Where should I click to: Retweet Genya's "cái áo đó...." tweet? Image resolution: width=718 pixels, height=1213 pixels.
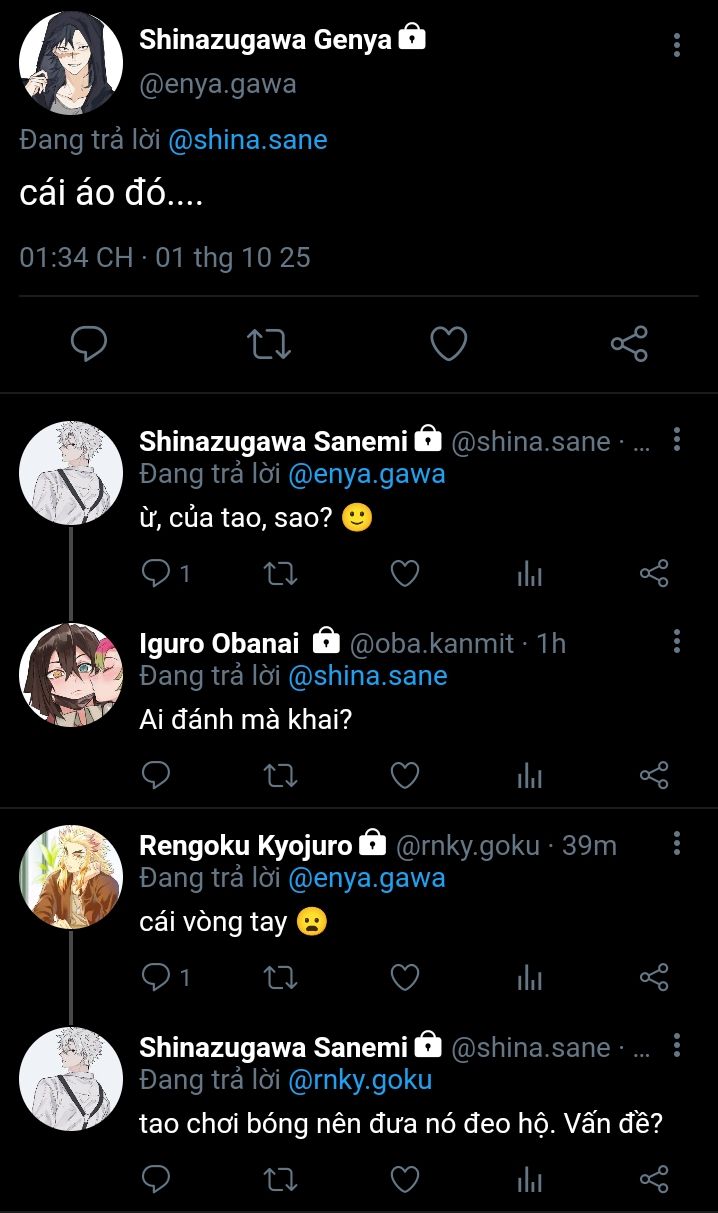tap(268, 344)
